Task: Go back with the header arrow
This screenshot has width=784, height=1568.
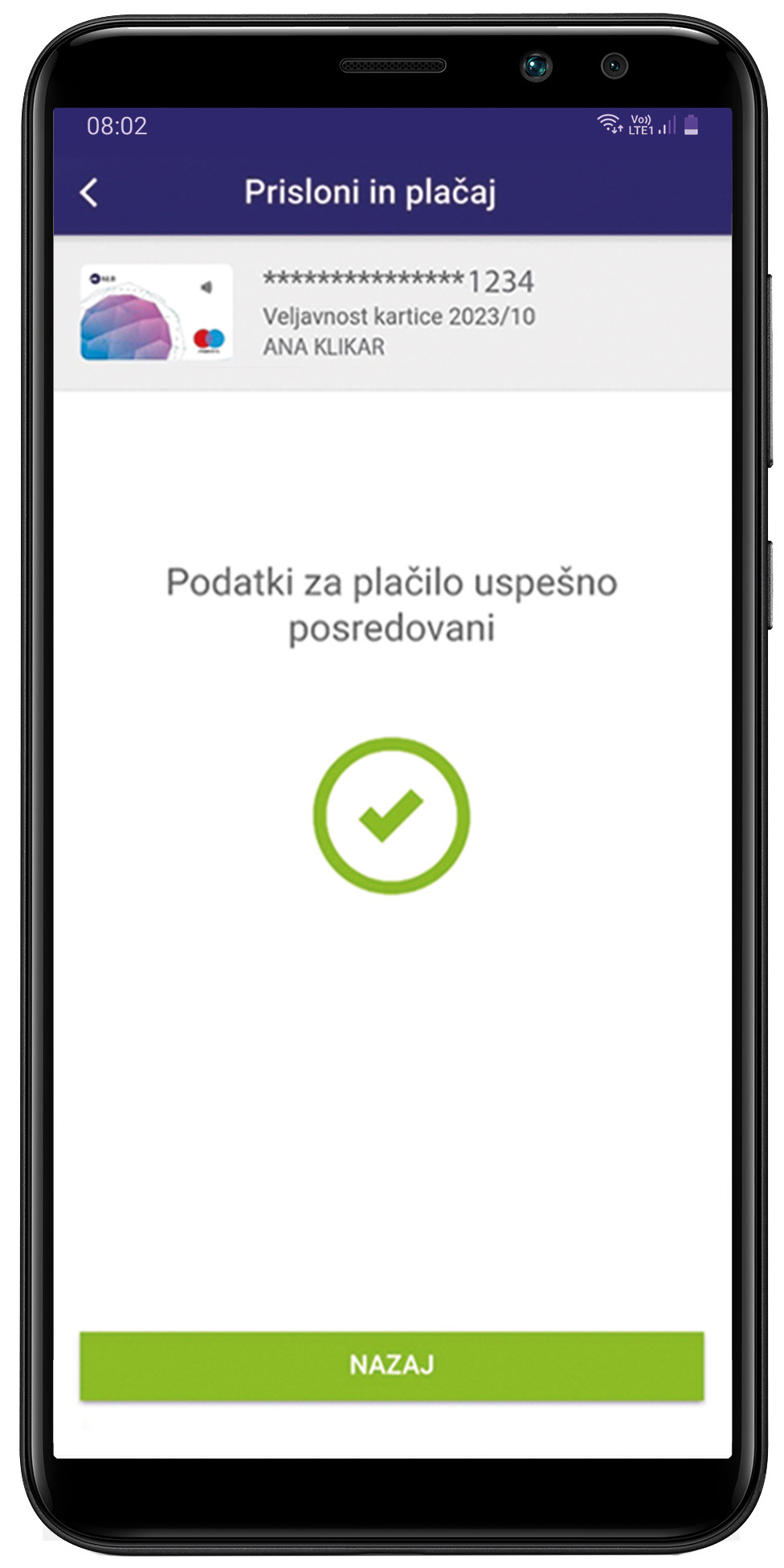Action: tap(89, 193)
